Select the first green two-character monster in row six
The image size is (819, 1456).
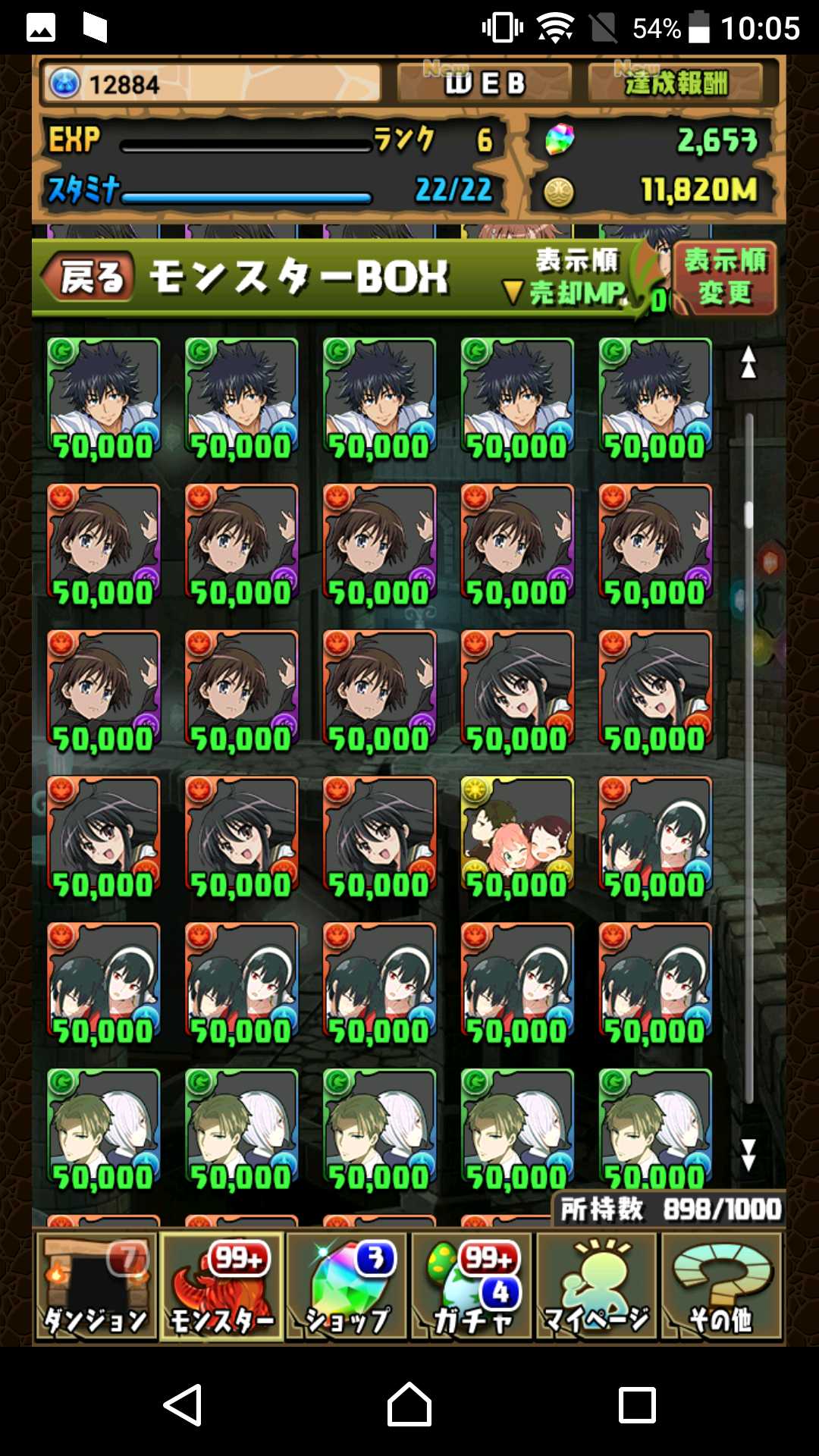point(104,1129)
